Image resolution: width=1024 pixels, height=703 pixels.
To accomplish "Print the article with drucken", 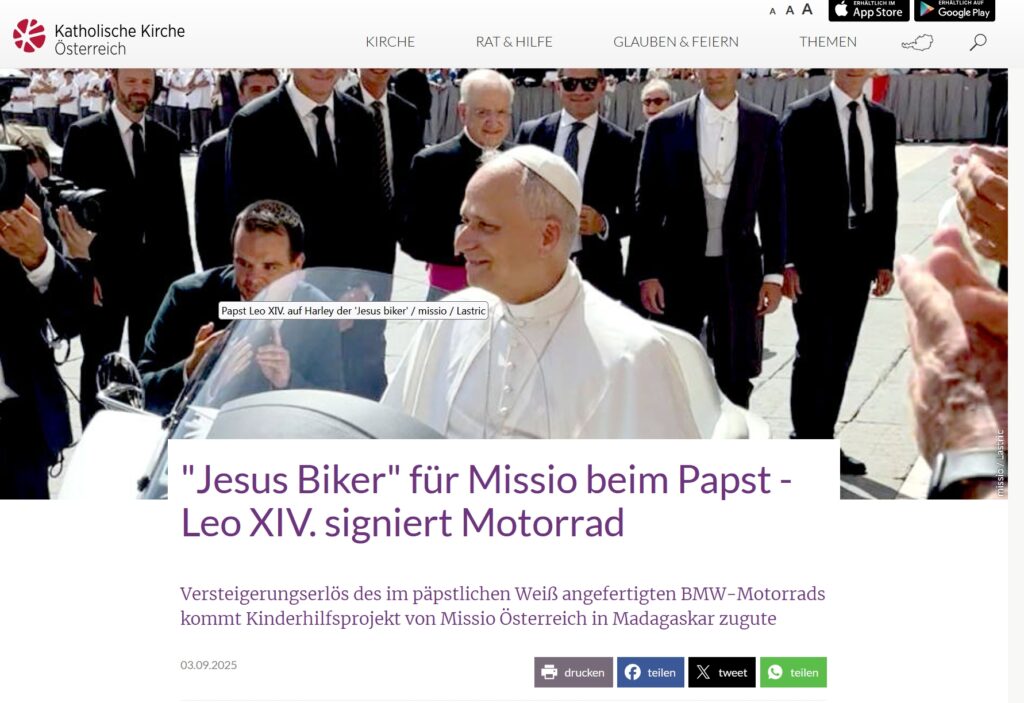I will point(573,672).
